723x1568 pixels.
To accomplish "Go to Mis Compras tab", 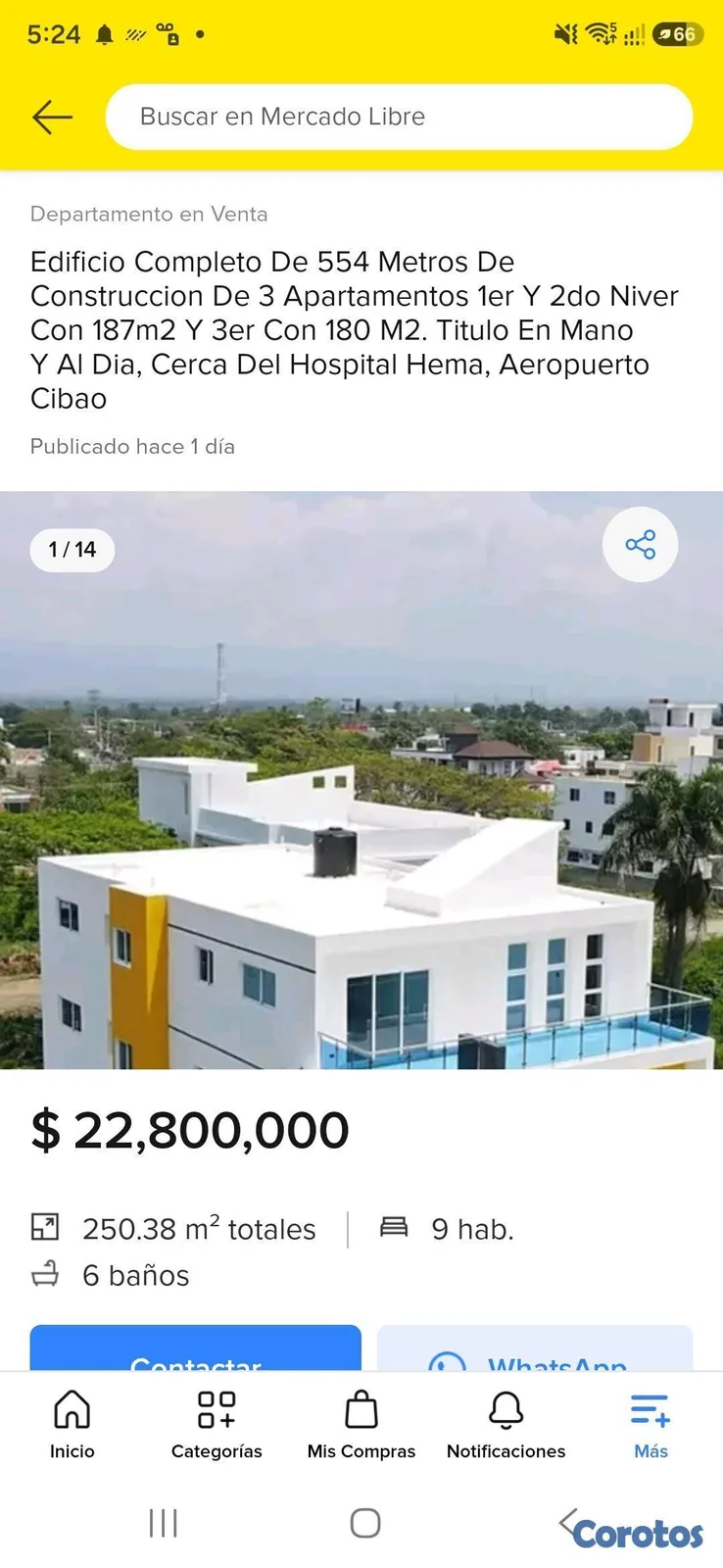I will click(361, 1425).
